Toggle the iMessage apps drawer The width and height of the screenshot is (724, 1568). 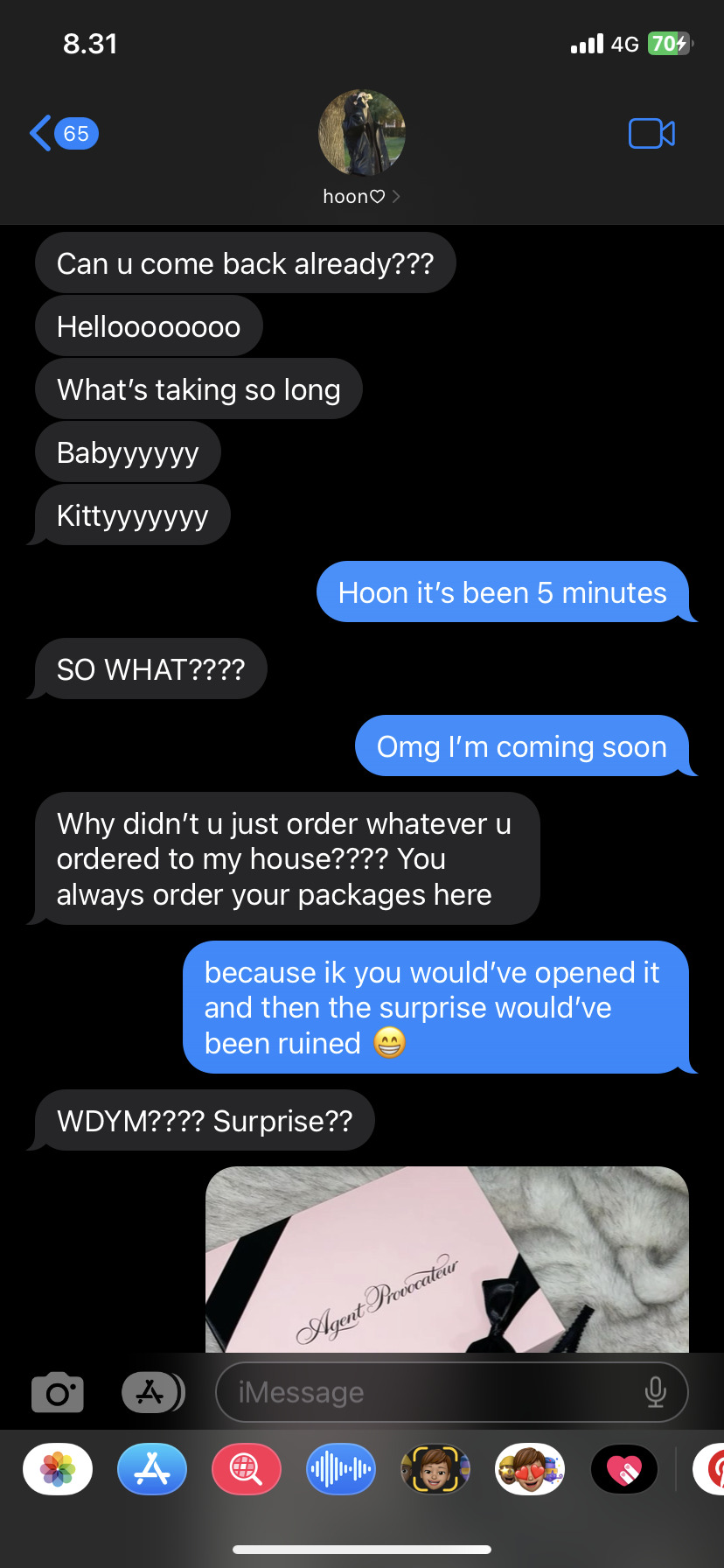152,1392
